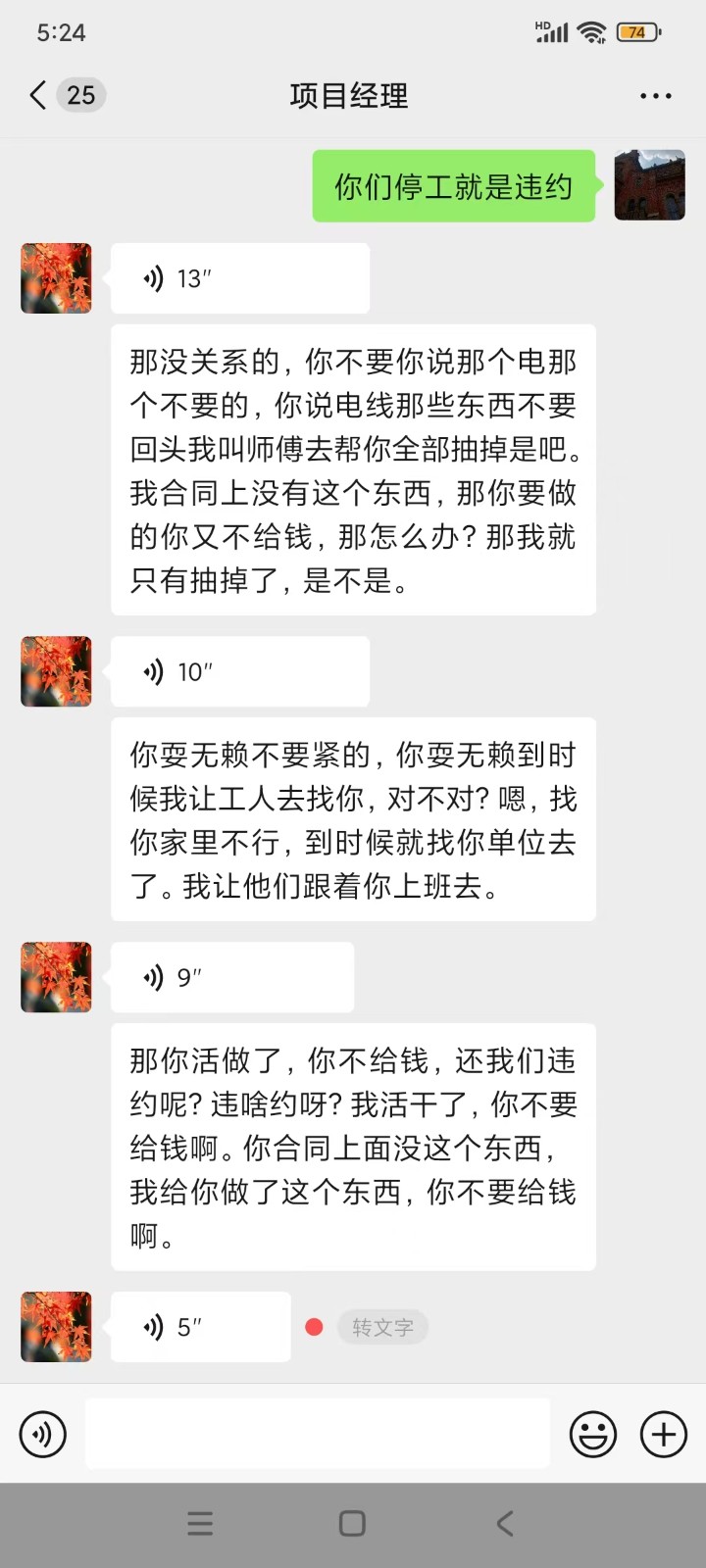This screenshot has width=706, height=1568.
Task: Go back to the chat list
Action: pos(39,95)
